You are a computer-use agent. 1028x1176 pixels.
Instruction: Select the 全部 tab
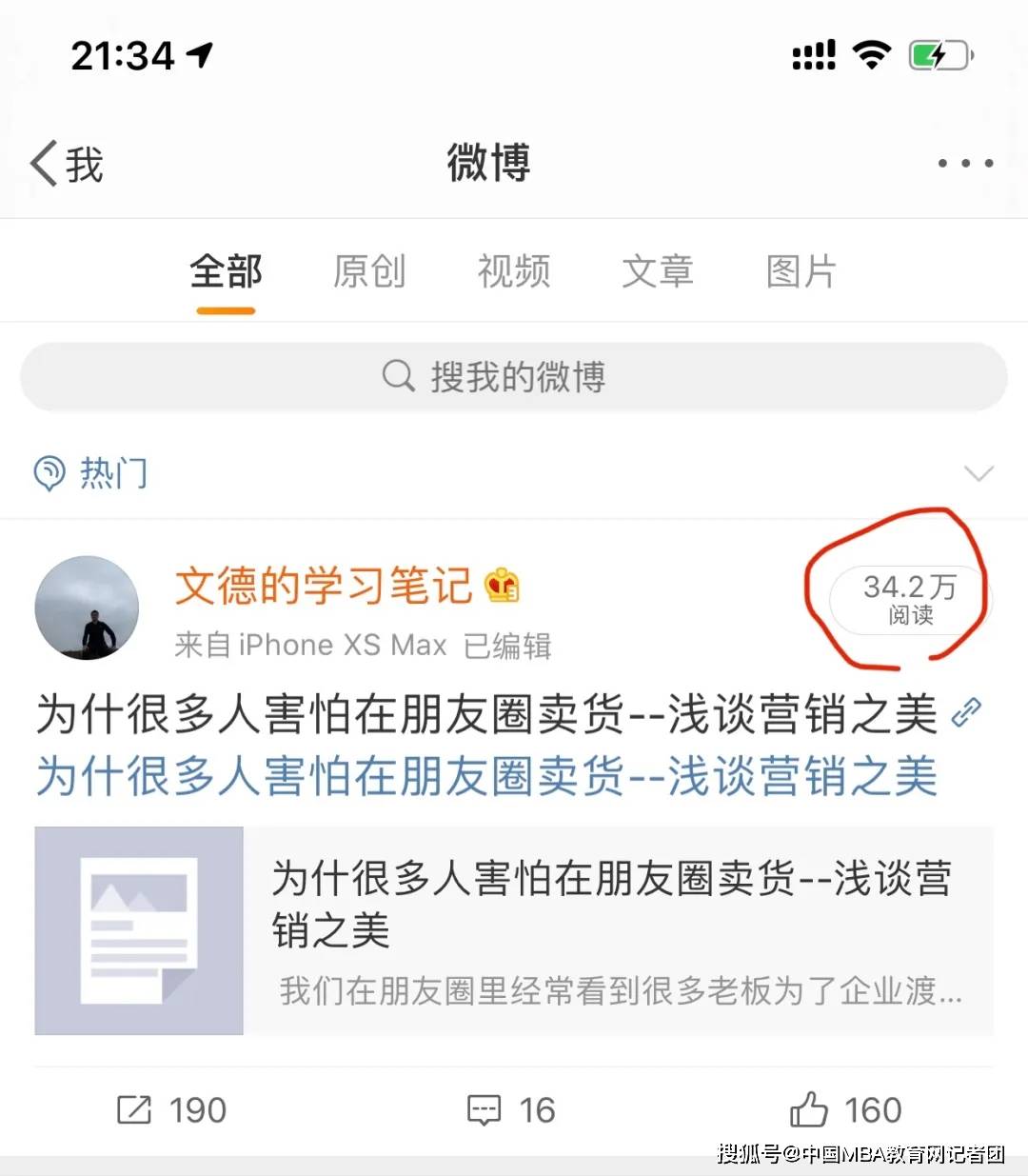226,272
